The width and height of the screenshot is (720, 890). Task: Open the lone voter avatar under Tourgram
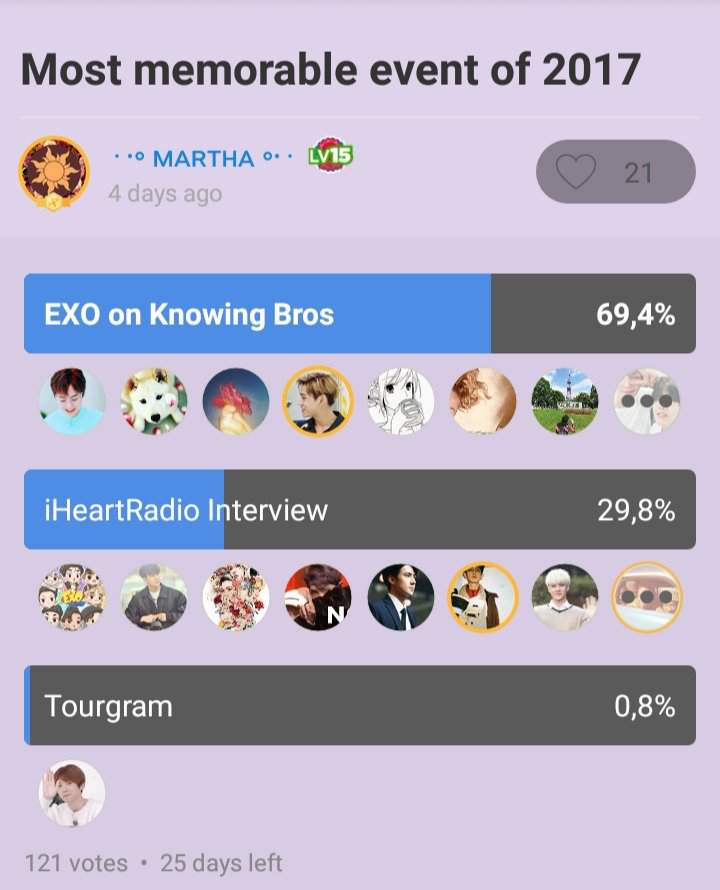[72, 793]
